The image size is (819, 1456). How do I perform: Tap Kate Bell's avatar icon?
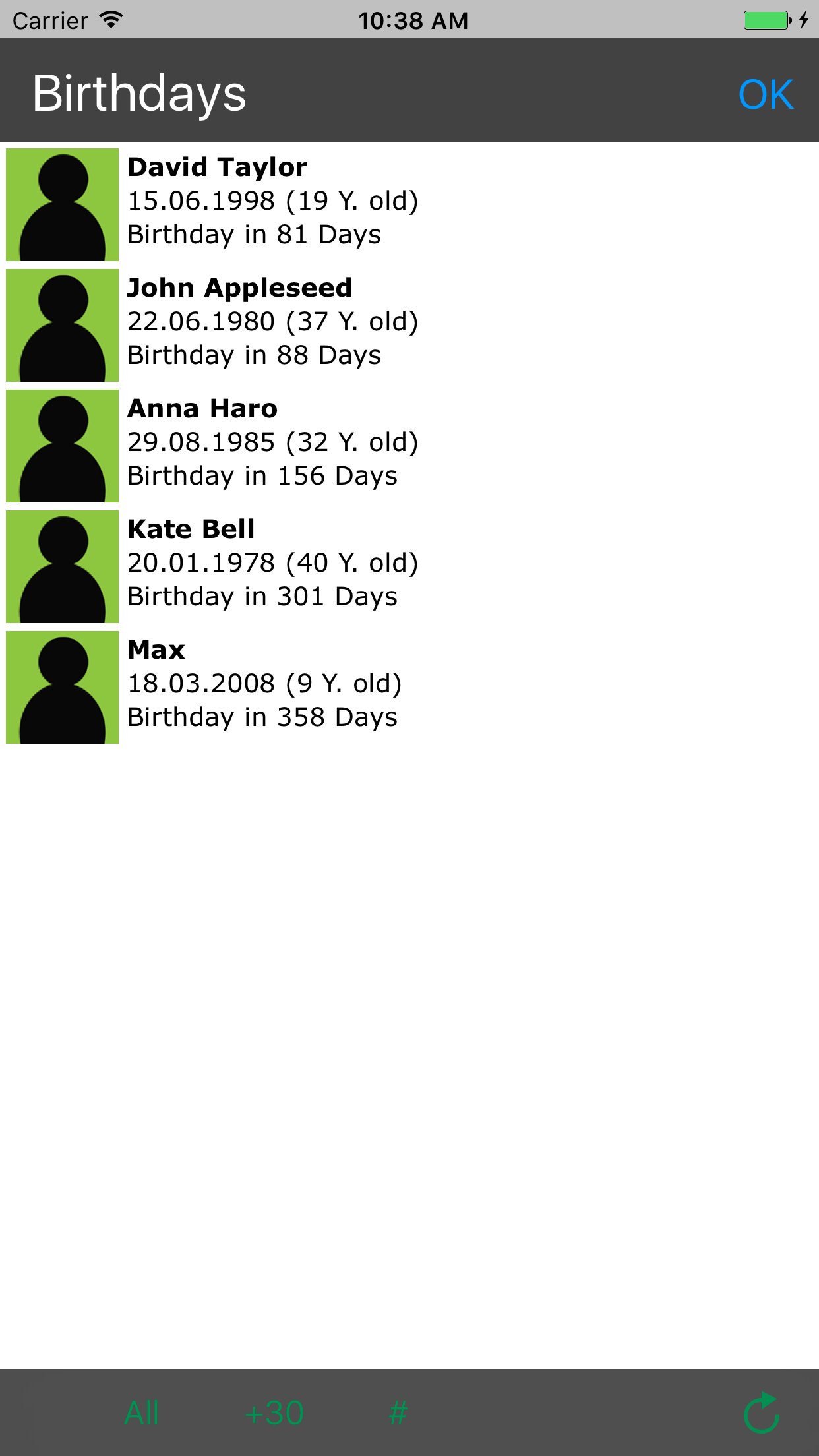click(x=61, y=566)
